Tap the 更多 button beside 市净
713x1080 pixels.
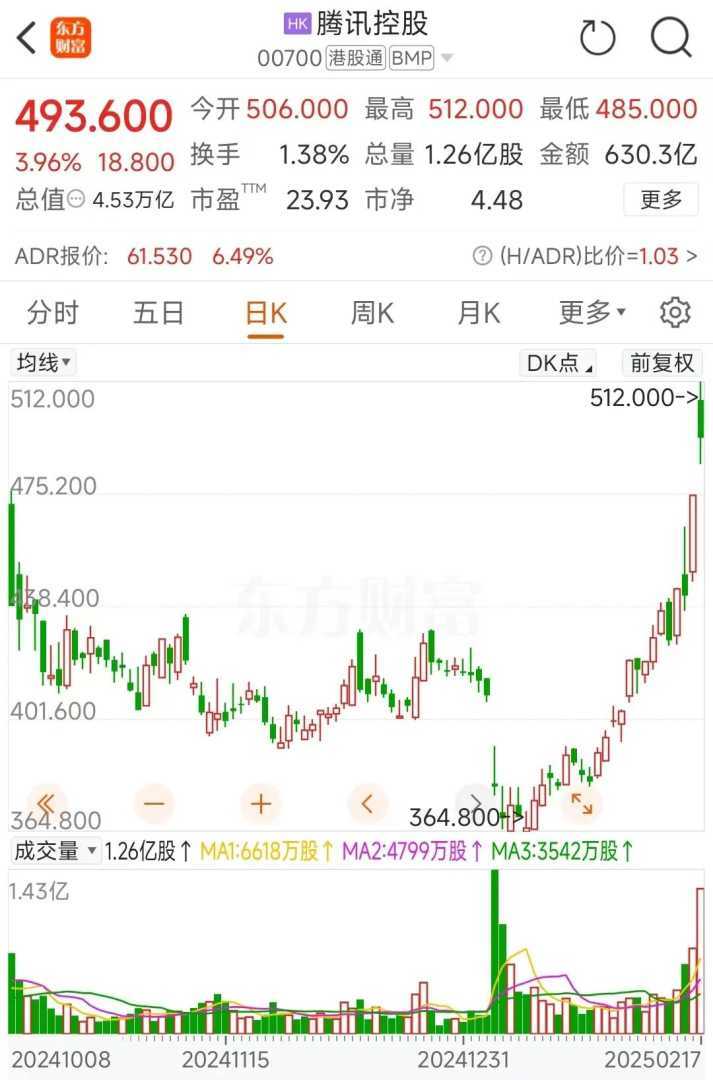[x=660, y=199]
